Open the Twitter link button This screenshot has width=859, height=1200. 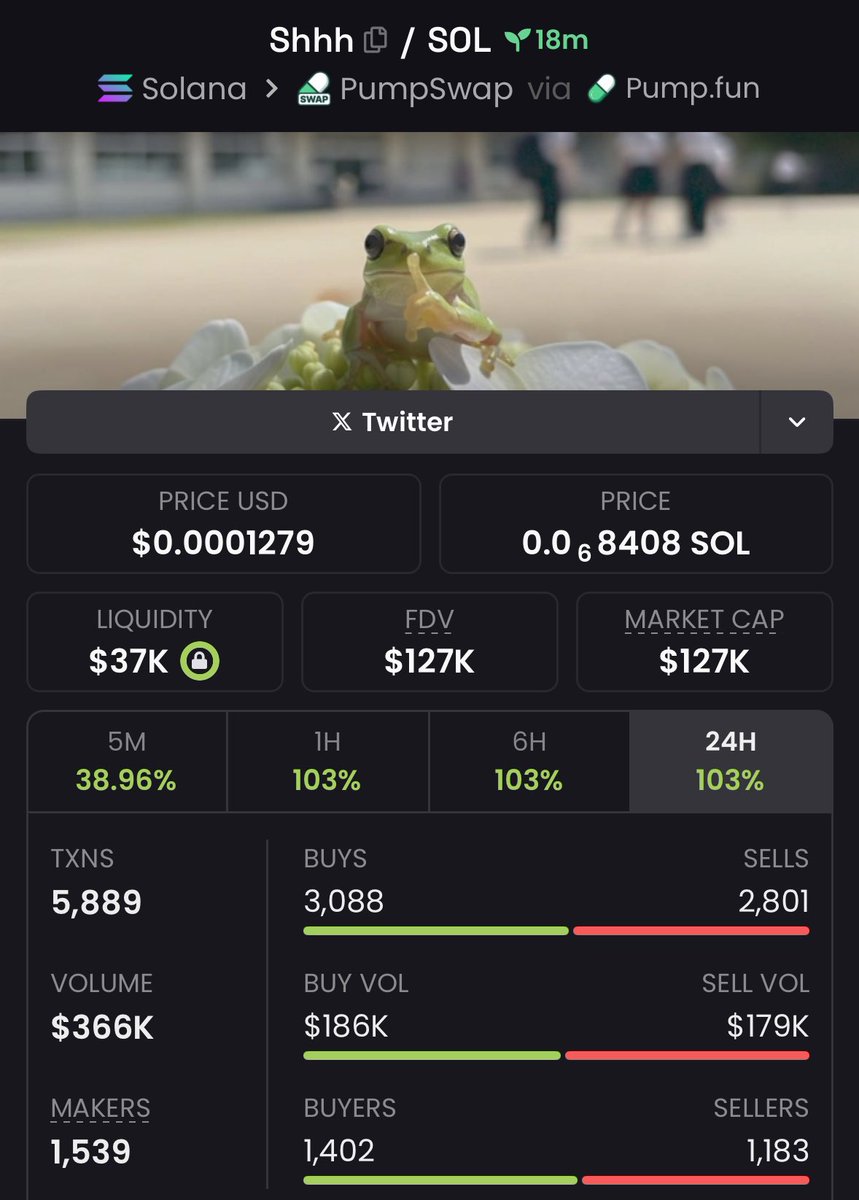point(392,422)
